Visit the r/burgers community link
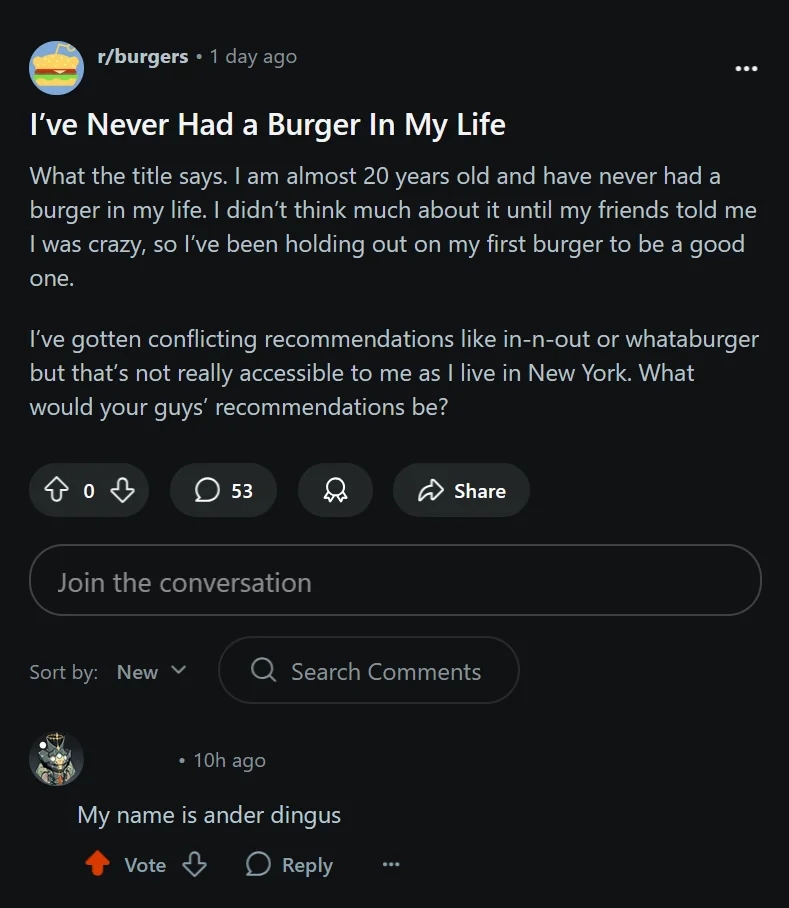Screen dimensions: 789x908 pyautogui.click(x=143, y=56)
